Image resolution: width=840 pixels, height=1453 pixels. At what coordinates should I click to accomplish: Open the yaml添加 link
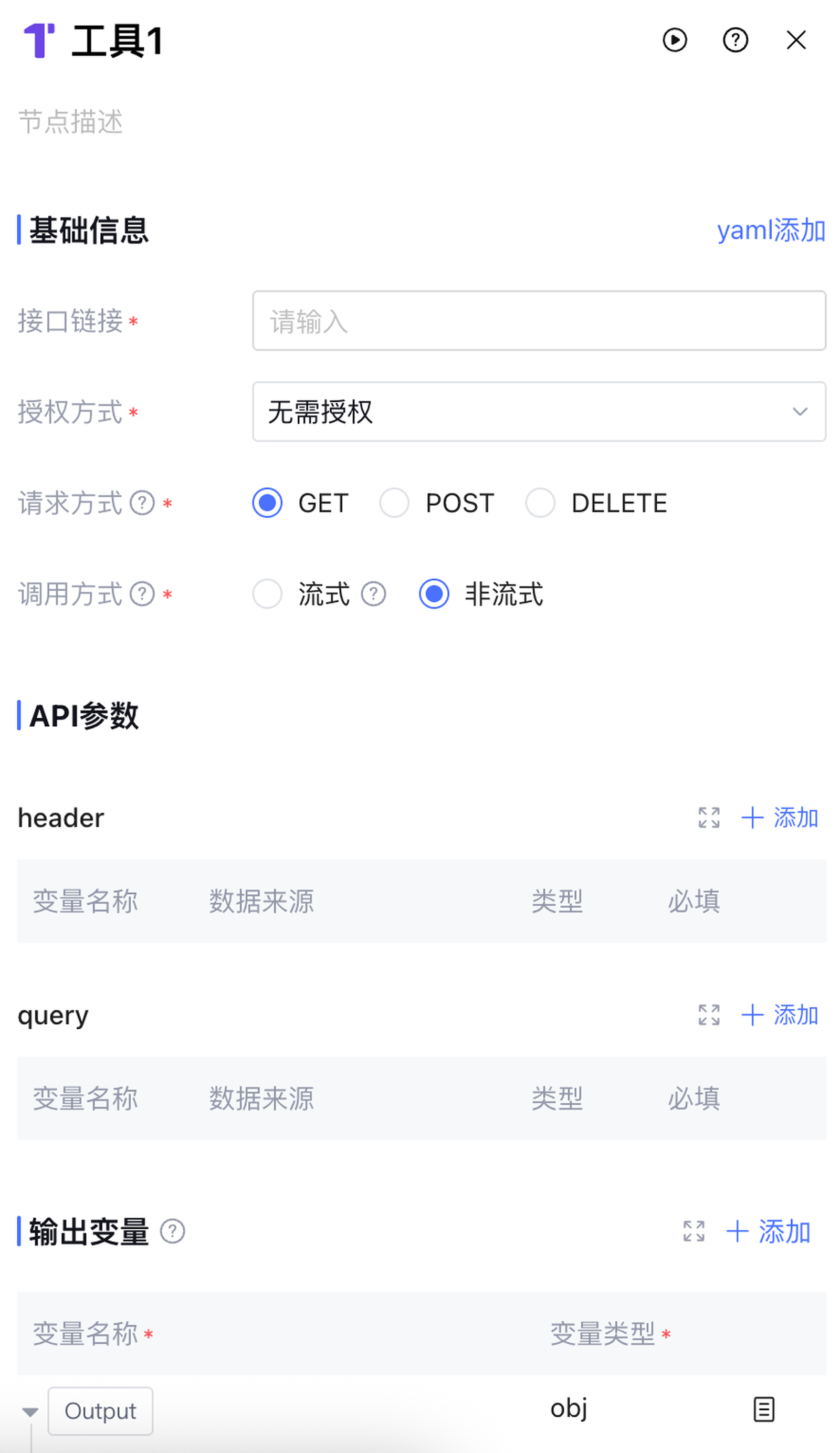tap(770, 231)
